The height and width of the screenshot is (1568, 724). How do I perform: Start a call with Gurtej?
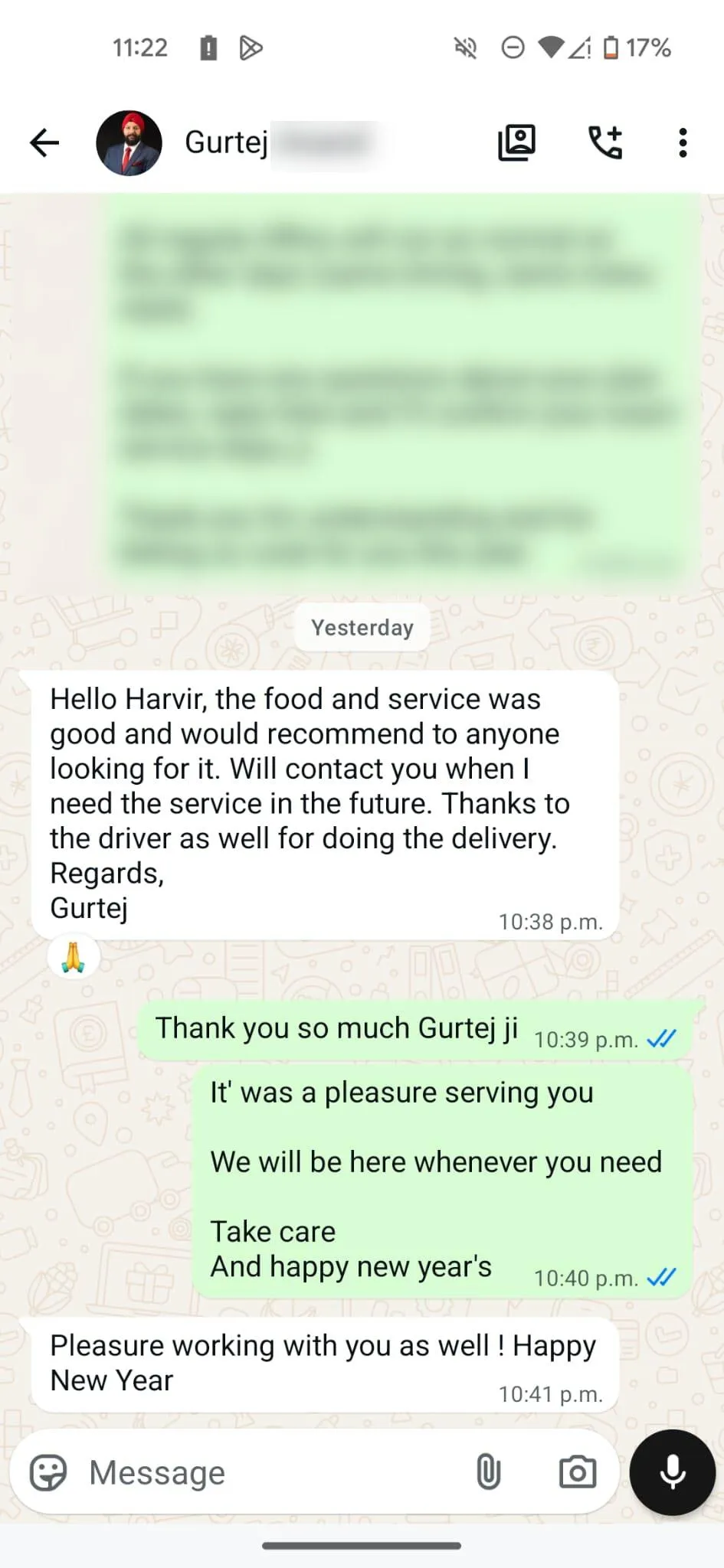pos(604,142)
